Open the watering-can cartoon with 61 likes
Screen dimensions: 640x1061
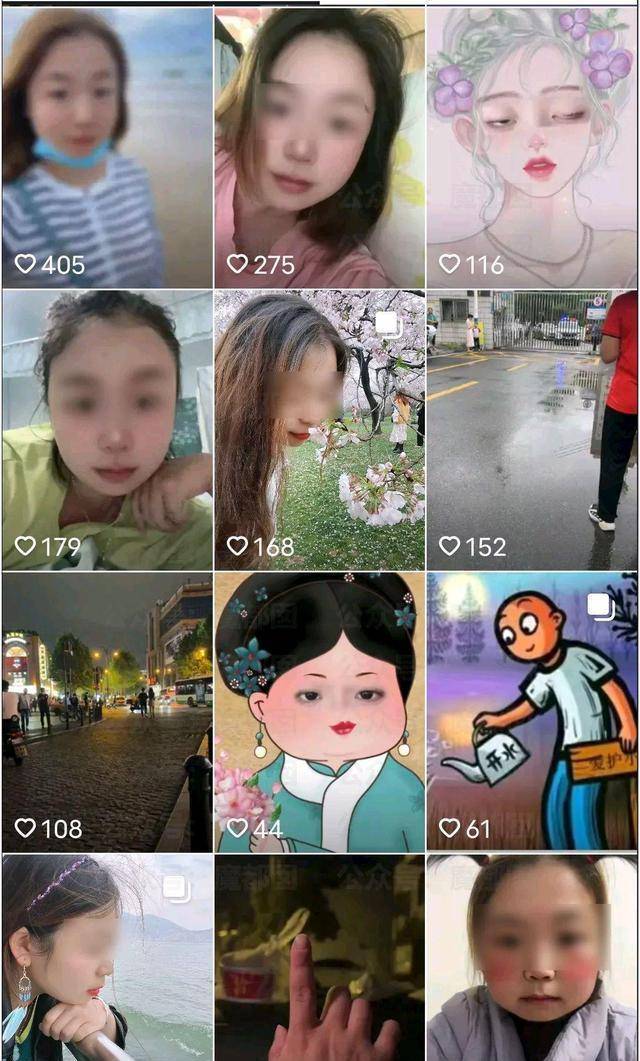point(532,711)
